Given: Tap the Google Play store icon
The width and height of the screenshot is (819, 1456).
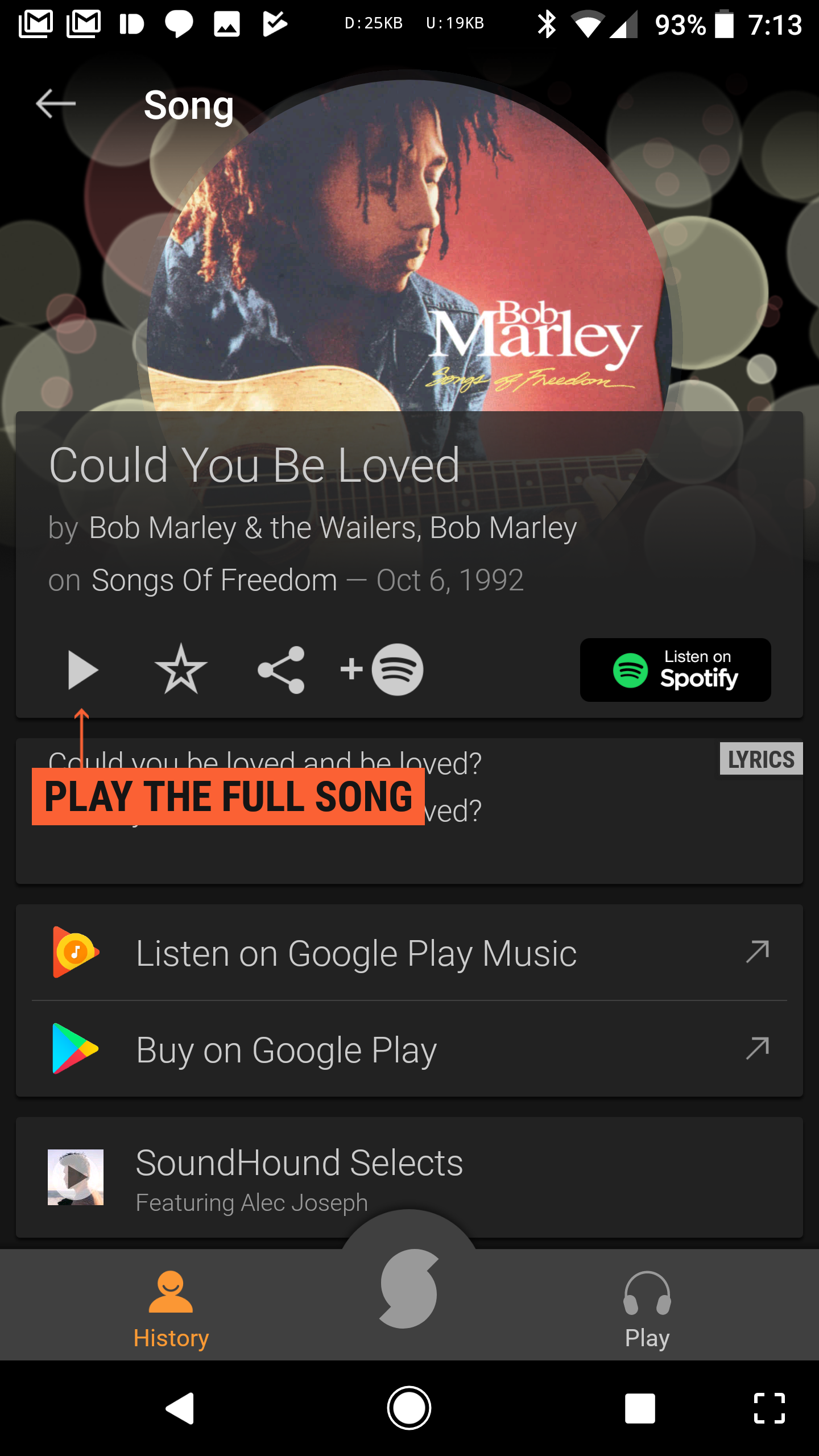Looking at the screenshot, I should [x=77, y=1049].
